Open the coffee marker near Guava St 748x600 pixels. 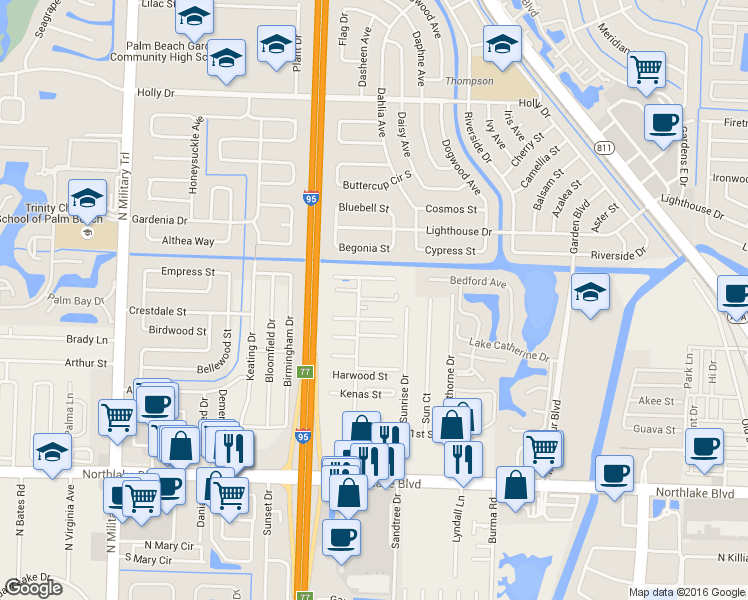[704, 446]
